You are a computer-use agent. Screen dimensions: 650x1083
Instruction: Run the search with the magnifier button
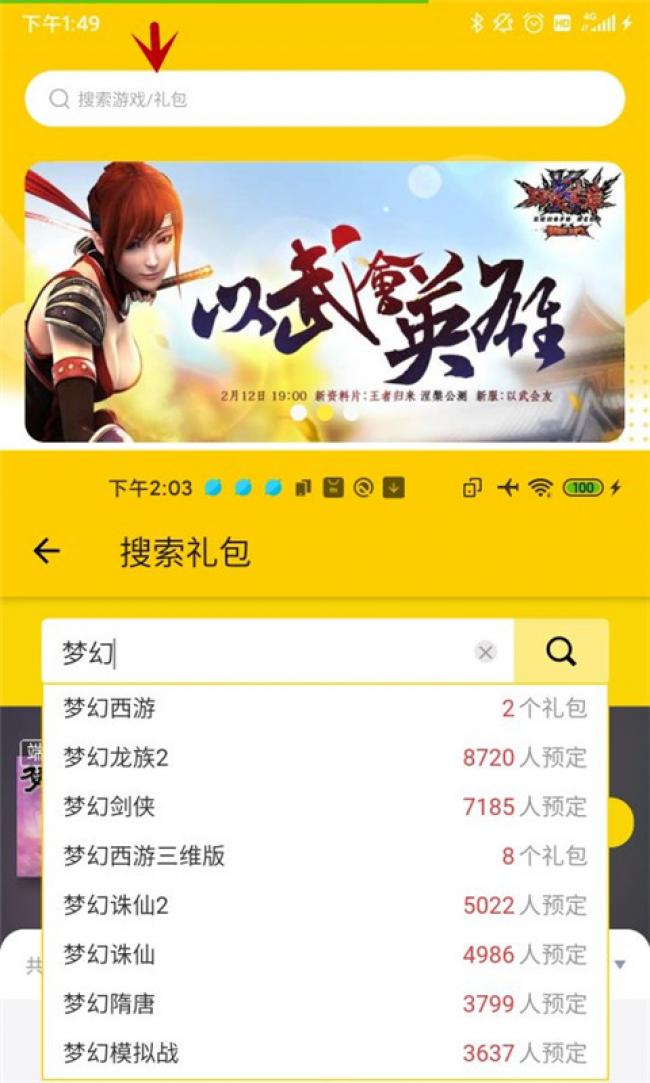tap(561, 652)
